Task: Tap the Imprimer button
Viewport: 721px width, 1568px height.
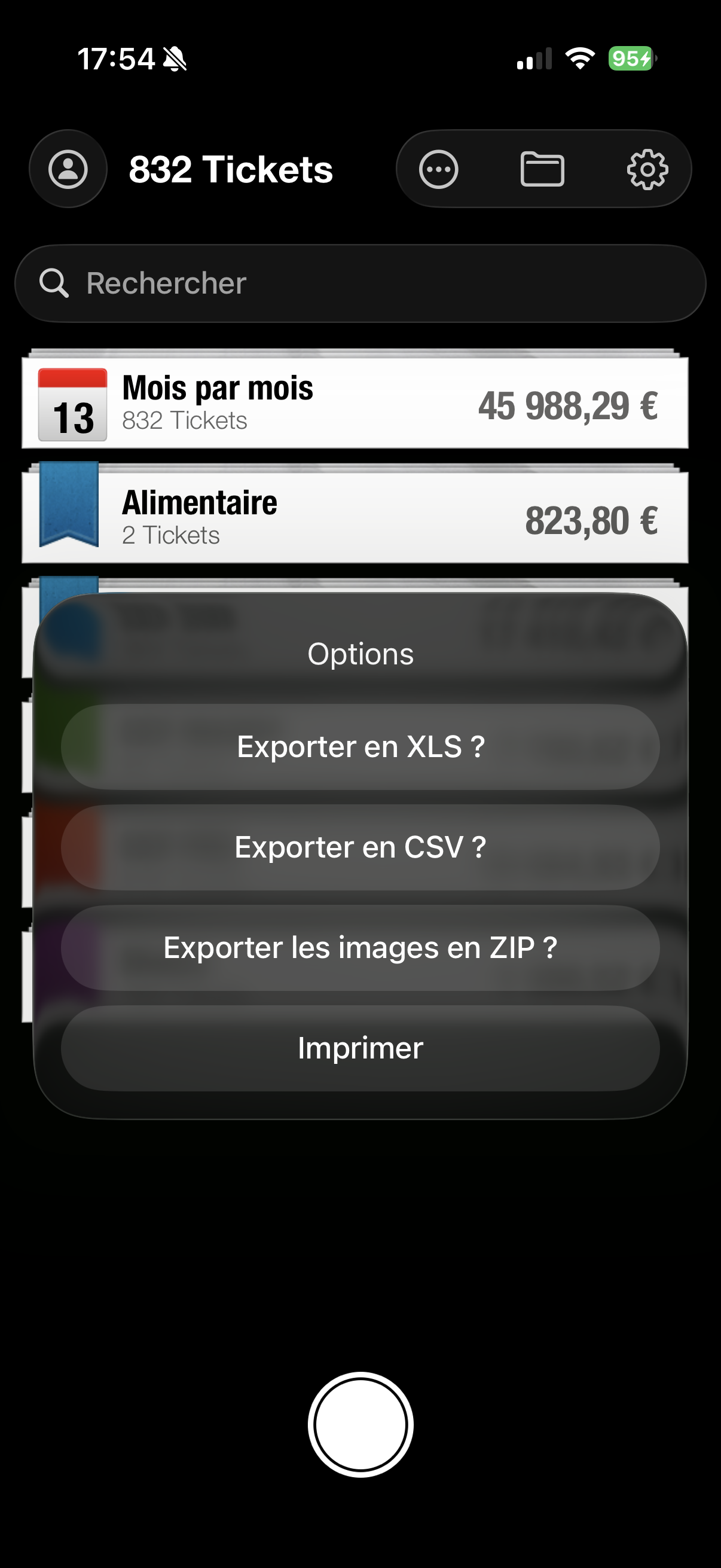Action: 360,1048
